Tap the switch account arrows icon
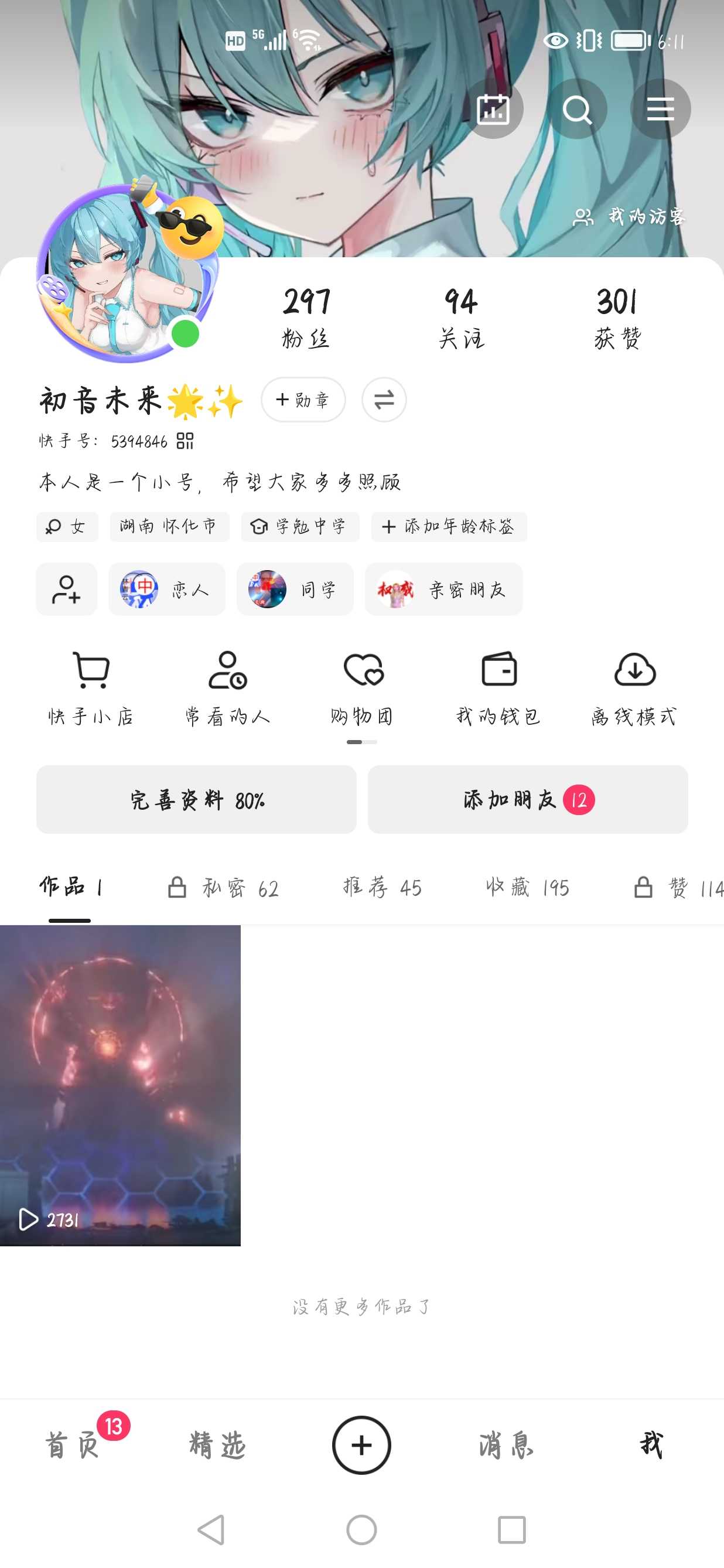This screenshot has width=724, height=1568. [x=384, y=400]
